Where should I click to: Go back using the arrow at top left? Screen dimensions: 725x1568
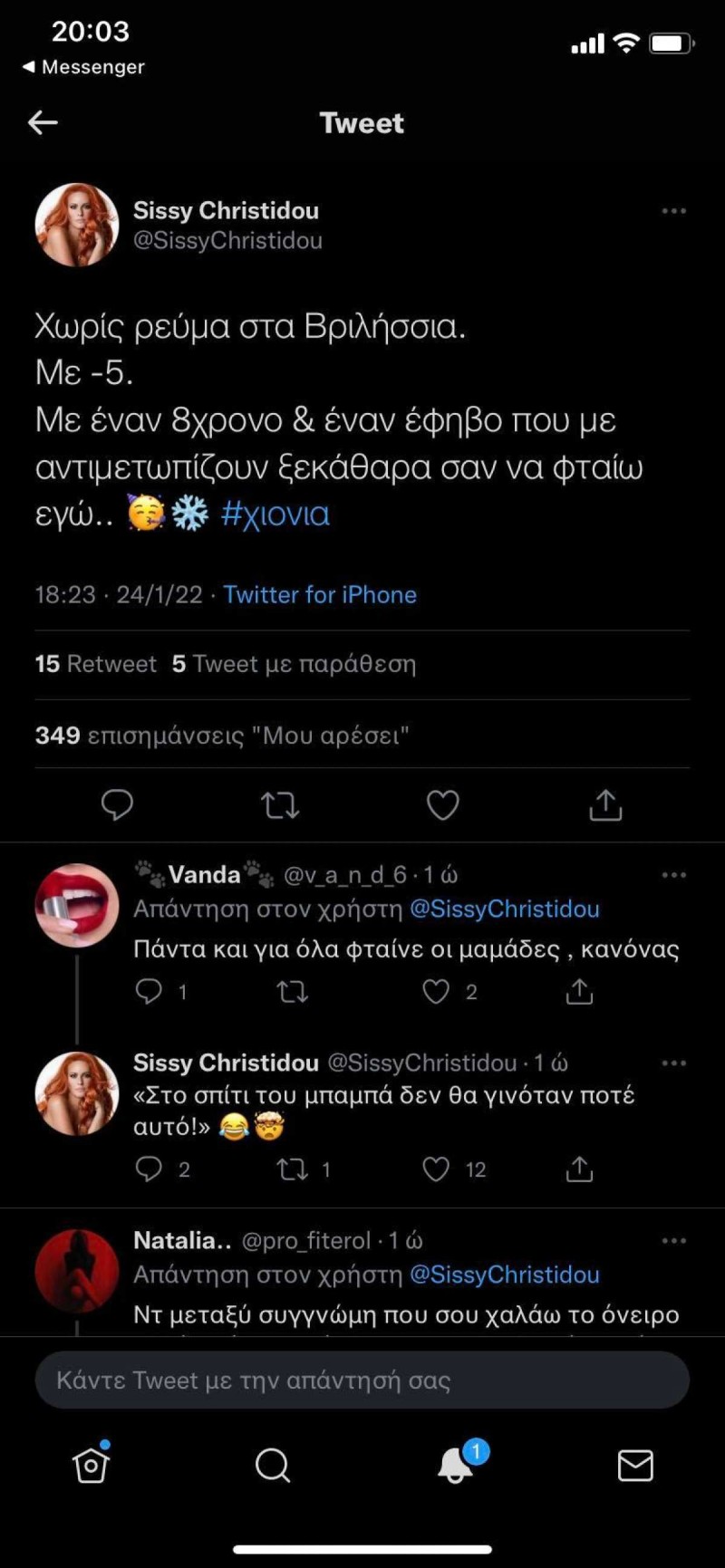click(43, 122)
